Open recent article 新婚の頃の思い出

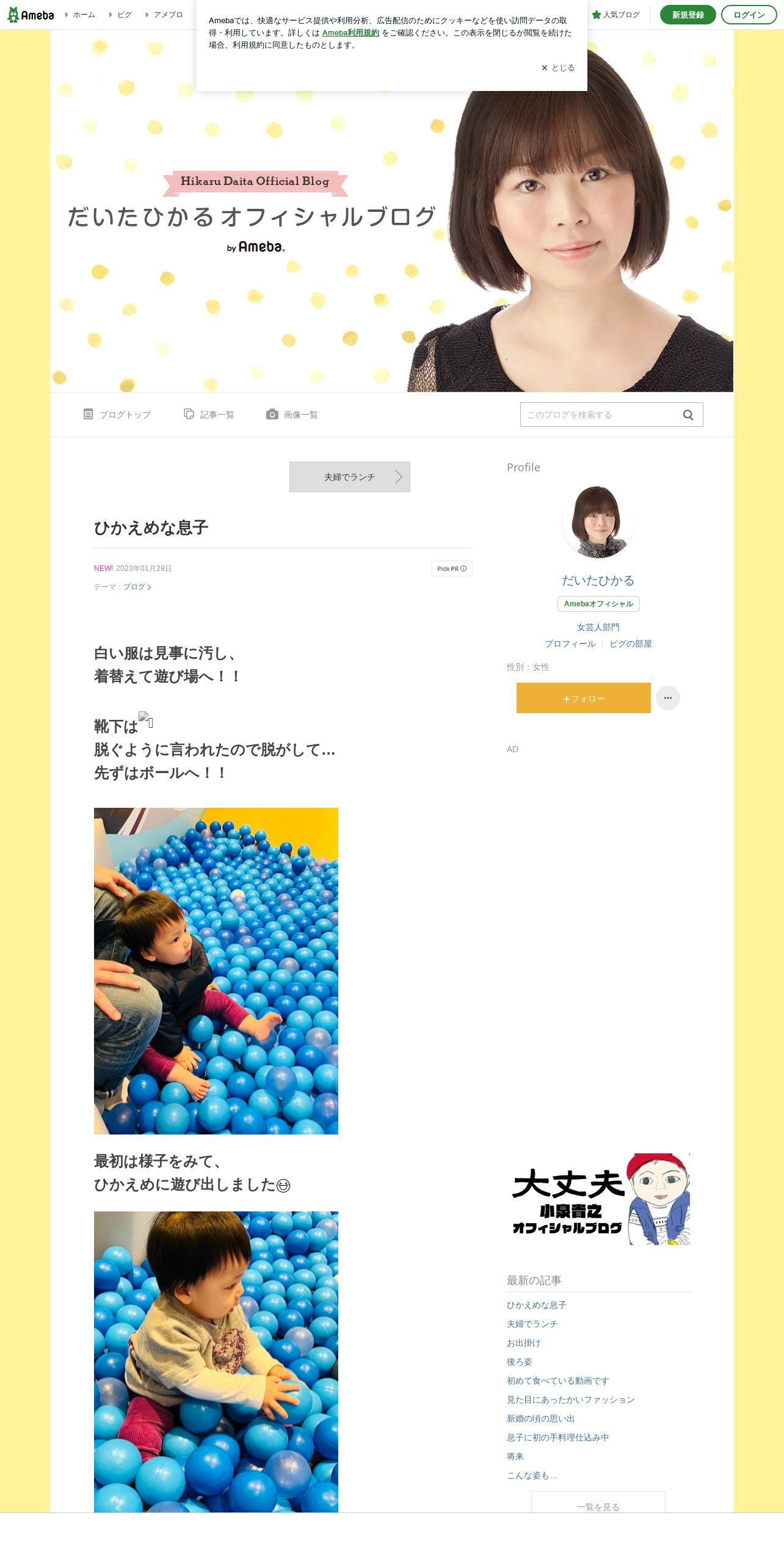(x=541, y=1418)
